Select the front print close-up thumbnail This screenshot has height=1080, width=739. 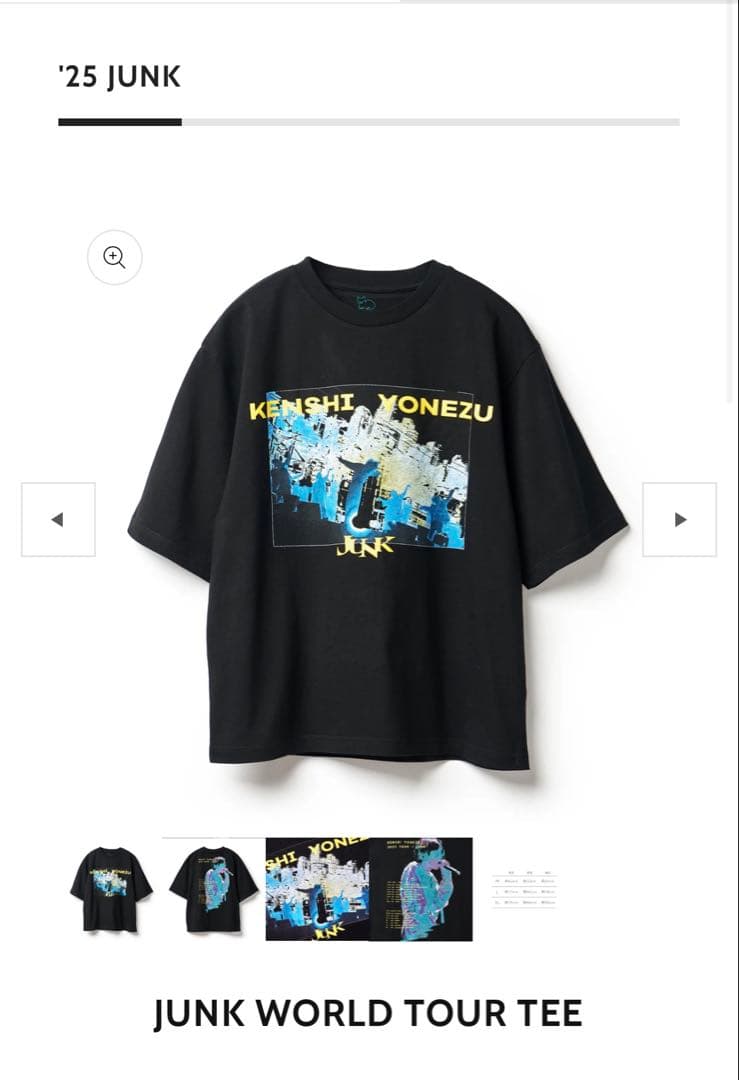317,889
